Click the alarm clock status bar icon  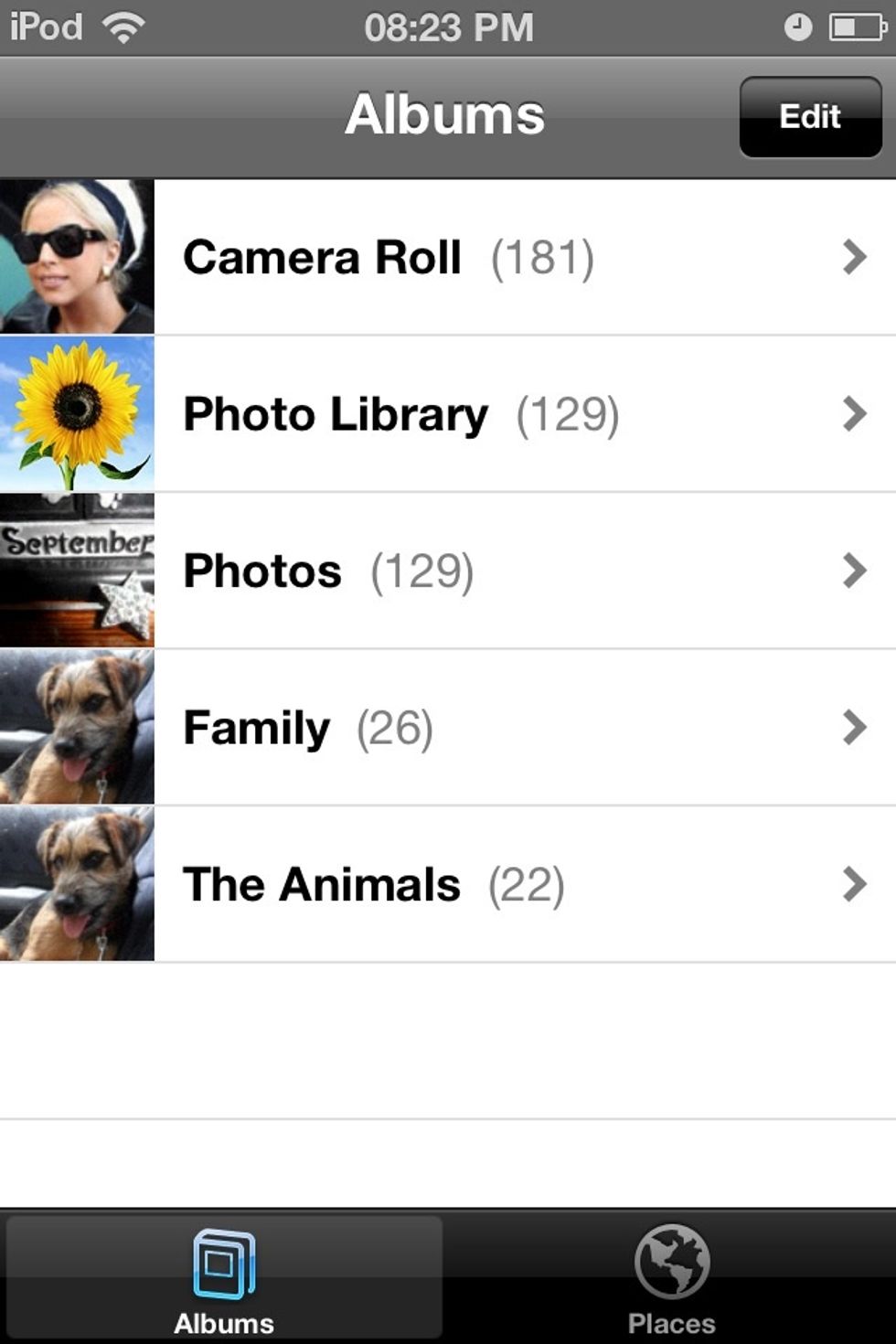(x=798, y=26)
